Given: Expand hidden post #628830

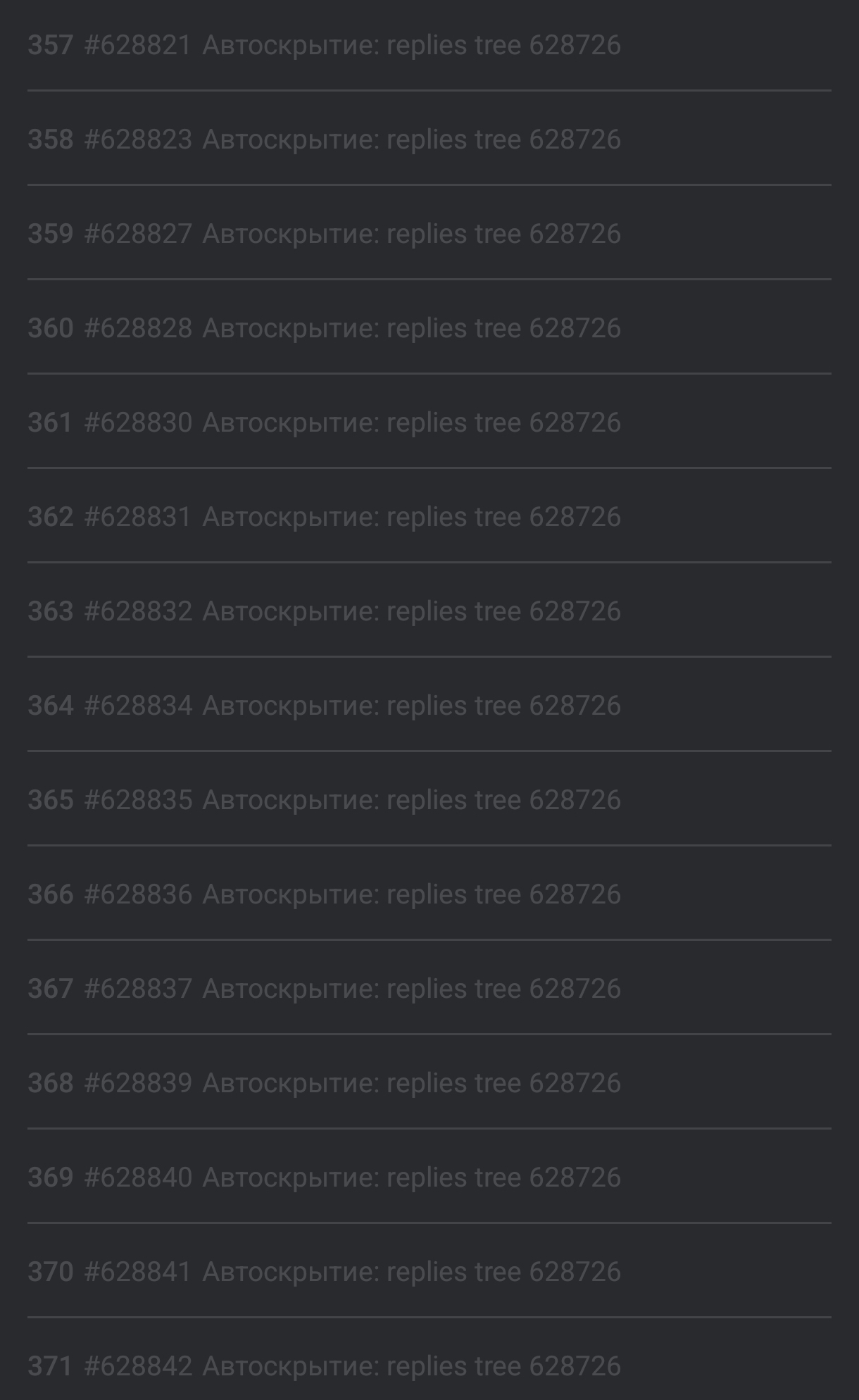Looking at the screenshot, I should 429,423.
